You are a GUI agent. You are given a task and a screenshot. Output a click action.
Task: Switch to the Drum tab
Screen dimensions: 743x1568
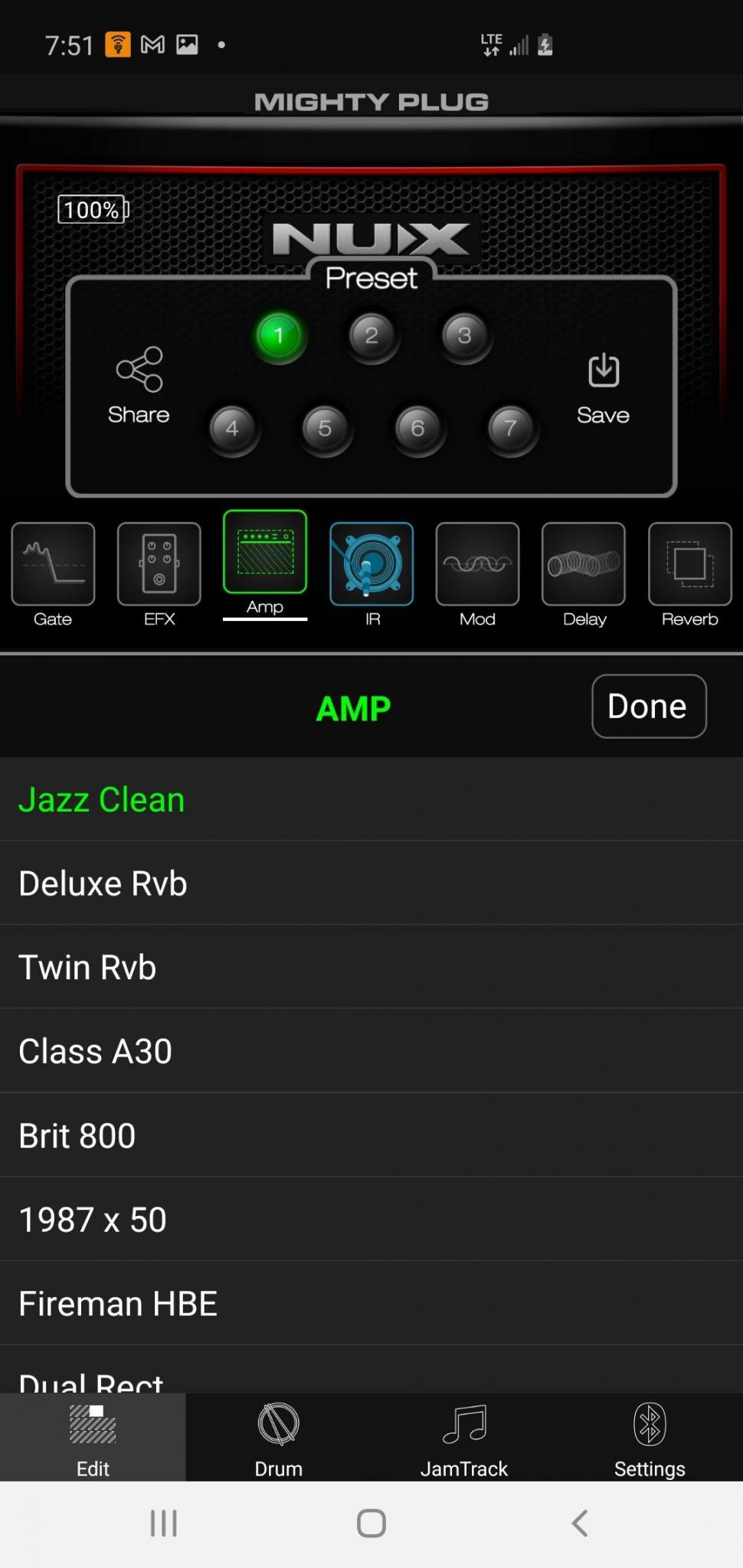pos(278,1439)
